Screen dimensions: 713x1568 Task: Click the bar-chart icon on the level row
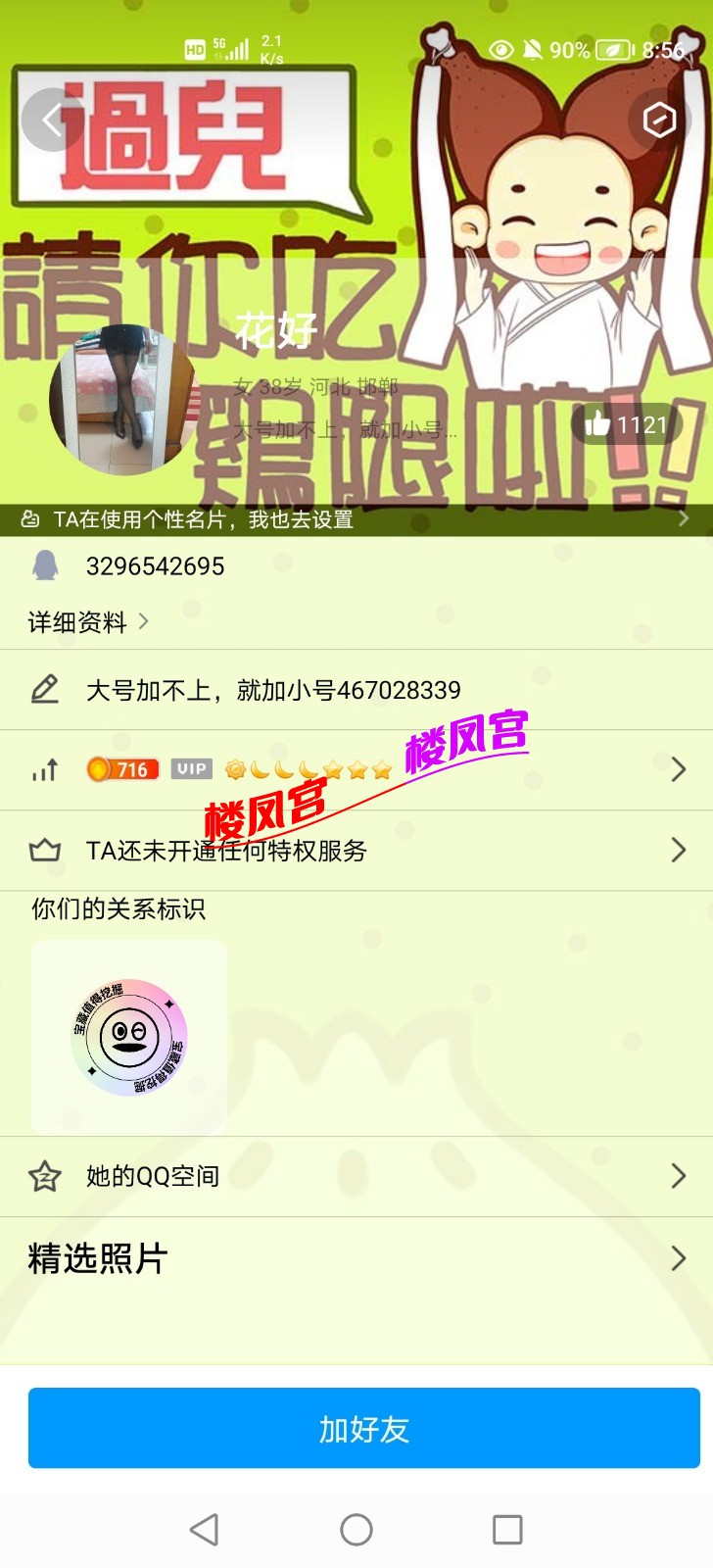pos(43,768)
